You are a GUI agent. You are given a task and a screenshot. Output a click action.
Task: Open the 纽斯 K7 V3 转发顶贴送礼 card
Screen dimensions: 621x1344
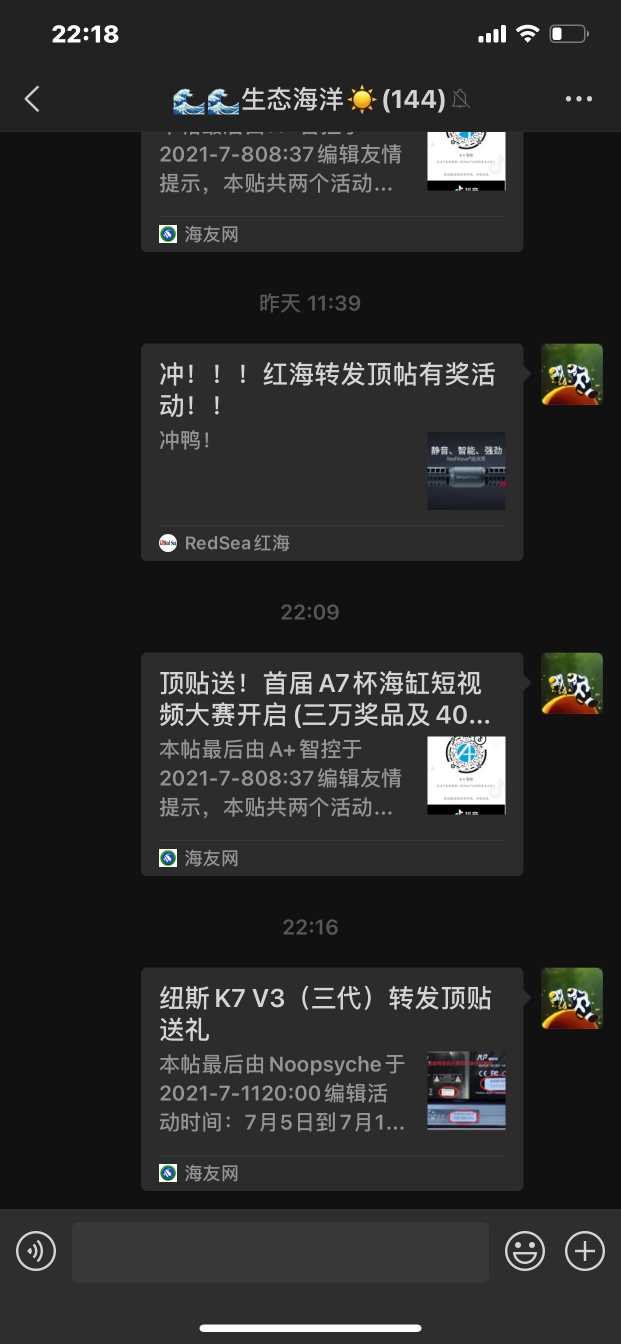point(331,1078)
